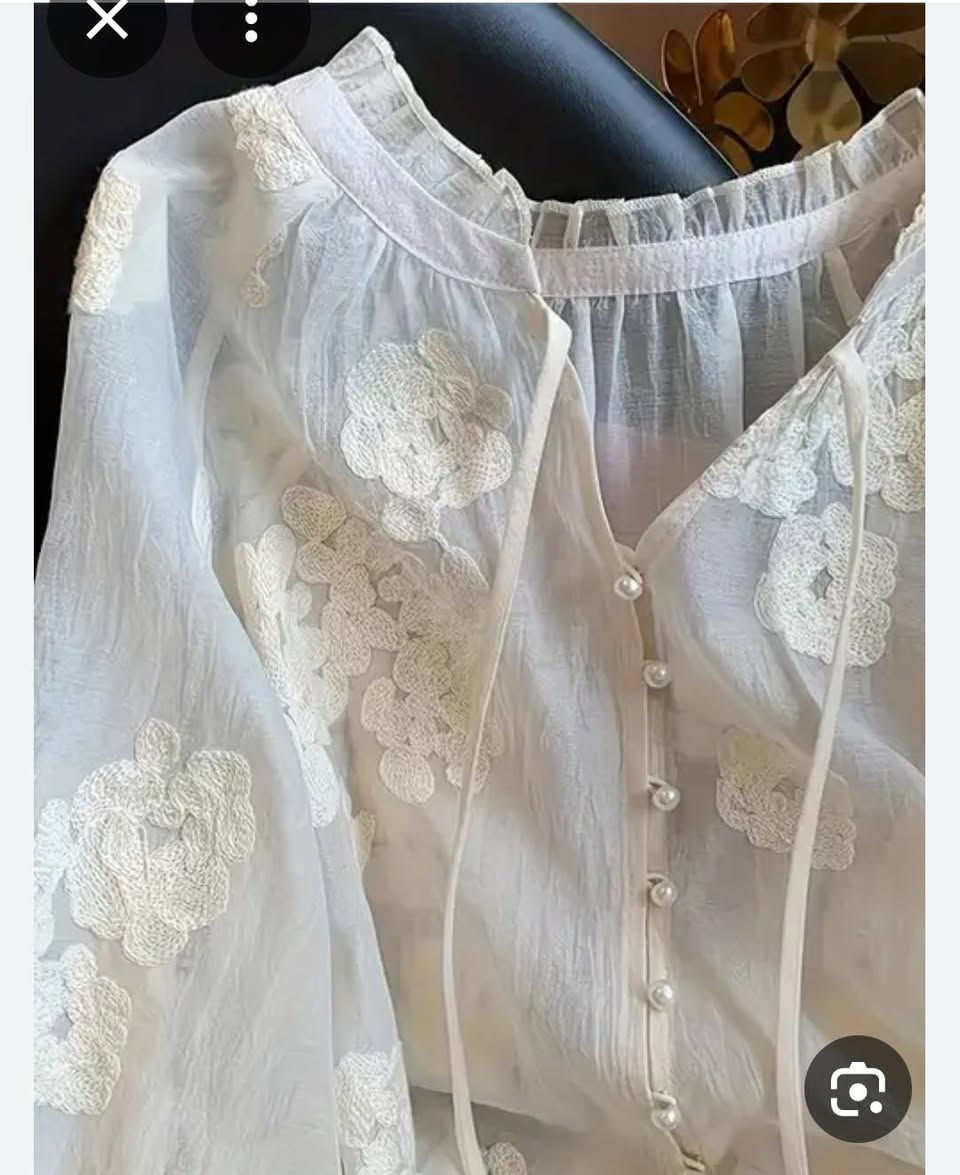The height and width of the screenshot is (1175, 960).
Task: Click the close icon above the blouse photo
Action: 106,16
